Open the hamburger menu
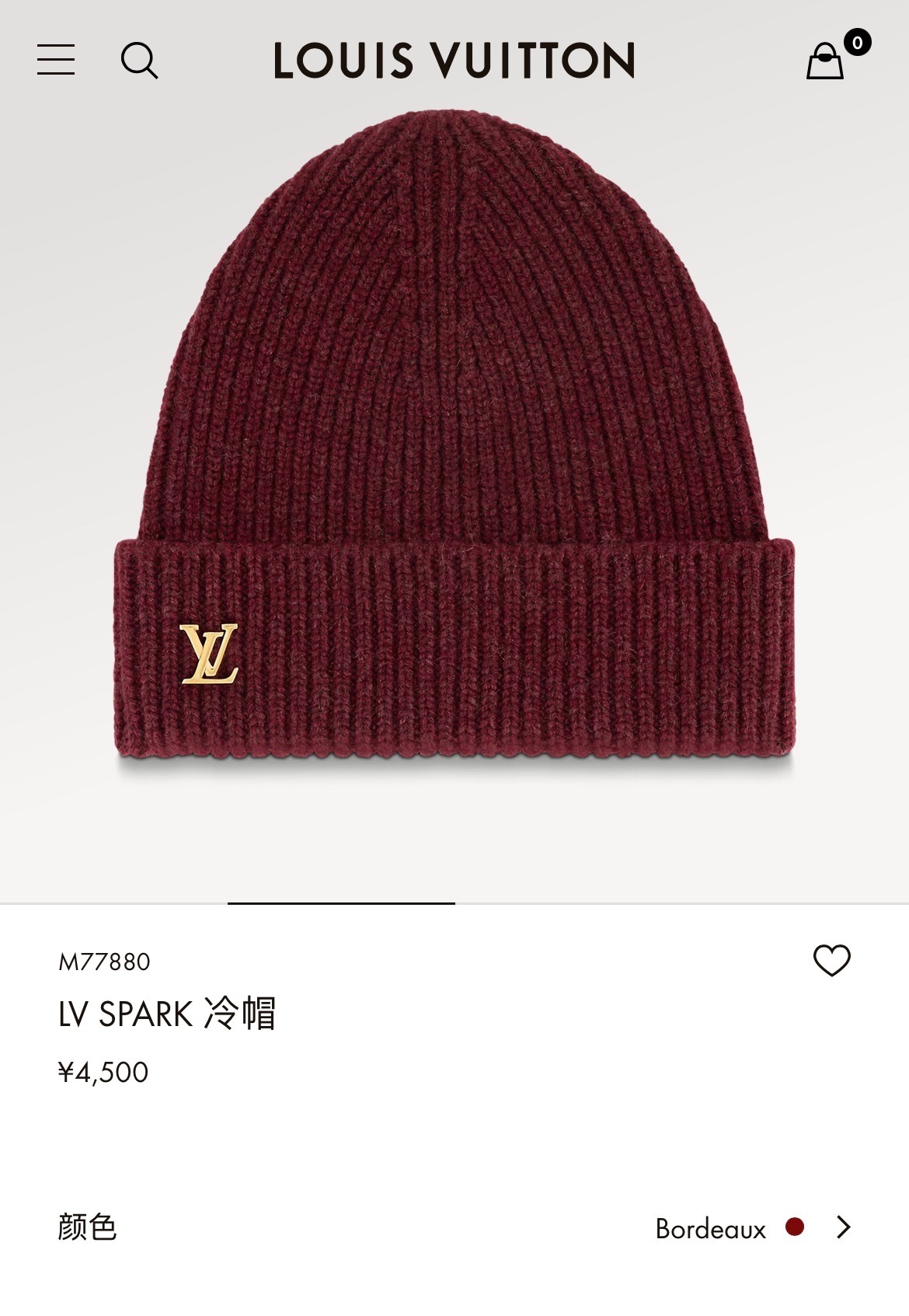Image resolution: width=909 pixels, height=1316 pixels. pos(56,60)
